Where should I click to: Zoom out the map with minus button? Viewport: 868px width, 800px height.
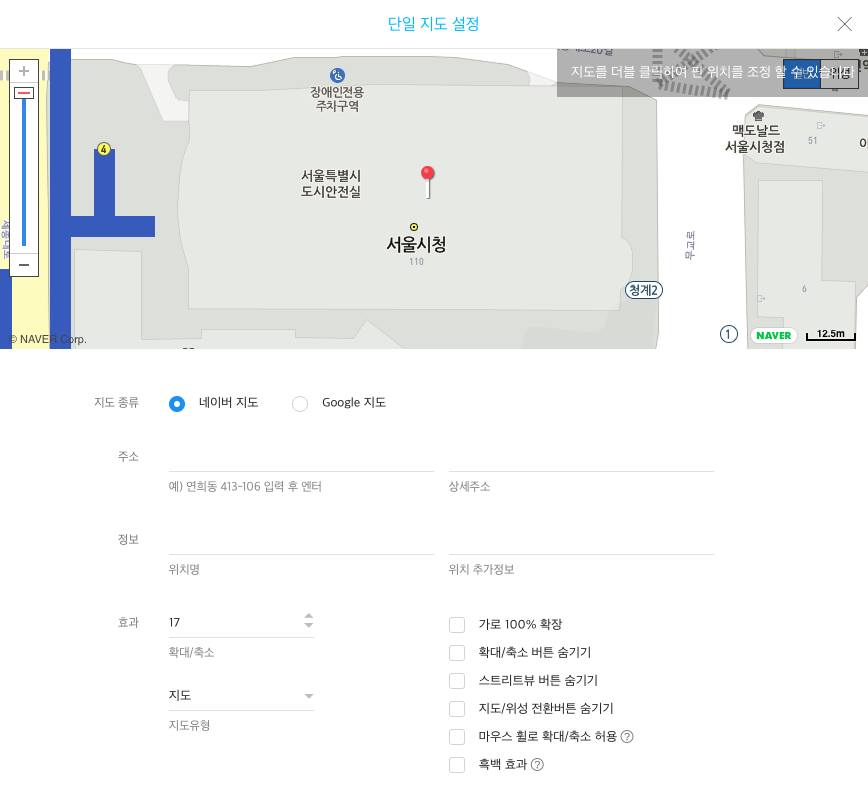pos(24,265)
